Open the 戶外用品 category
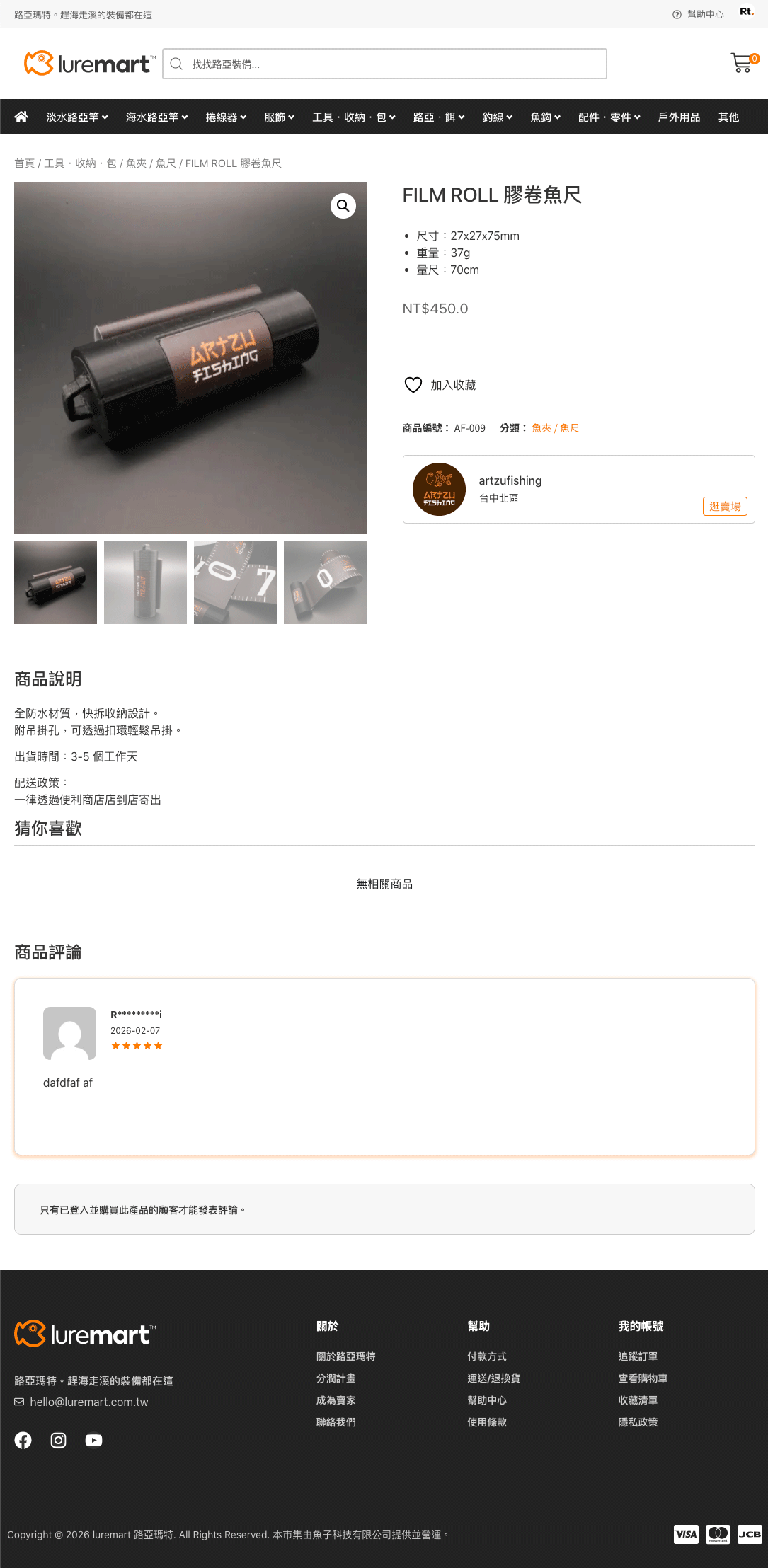 coord(678,117)
